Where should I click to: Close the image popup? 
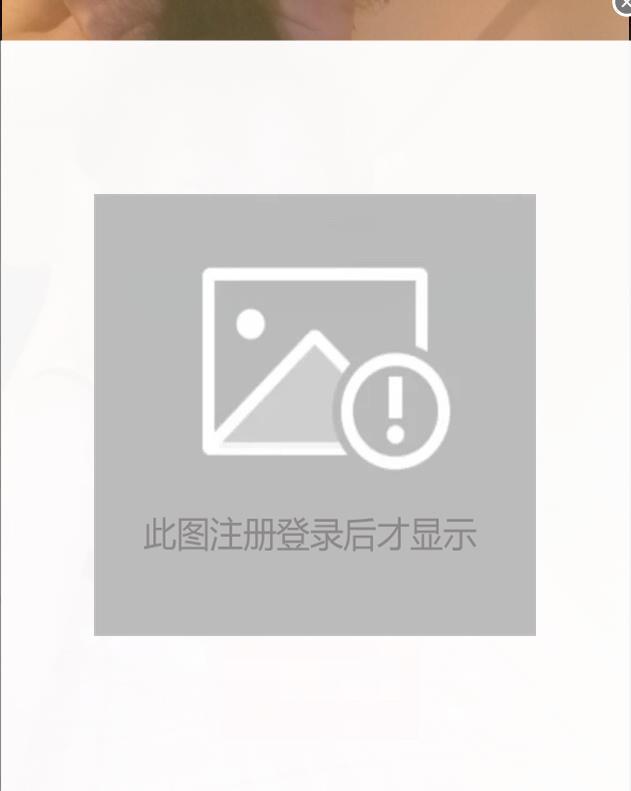[624, 5]
